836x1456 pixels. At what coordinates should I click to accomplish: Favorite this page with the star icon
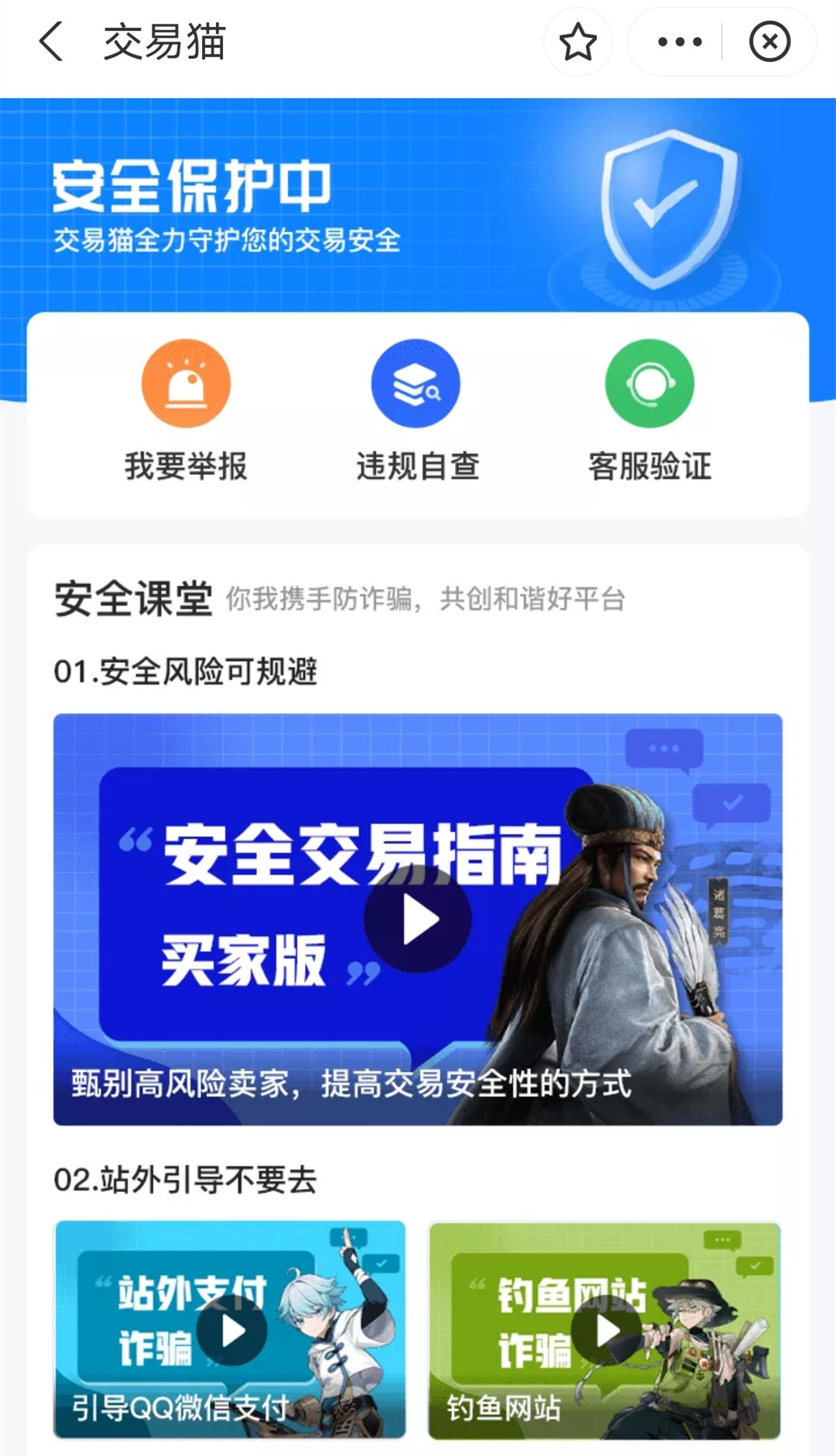(x=577, y=42)
